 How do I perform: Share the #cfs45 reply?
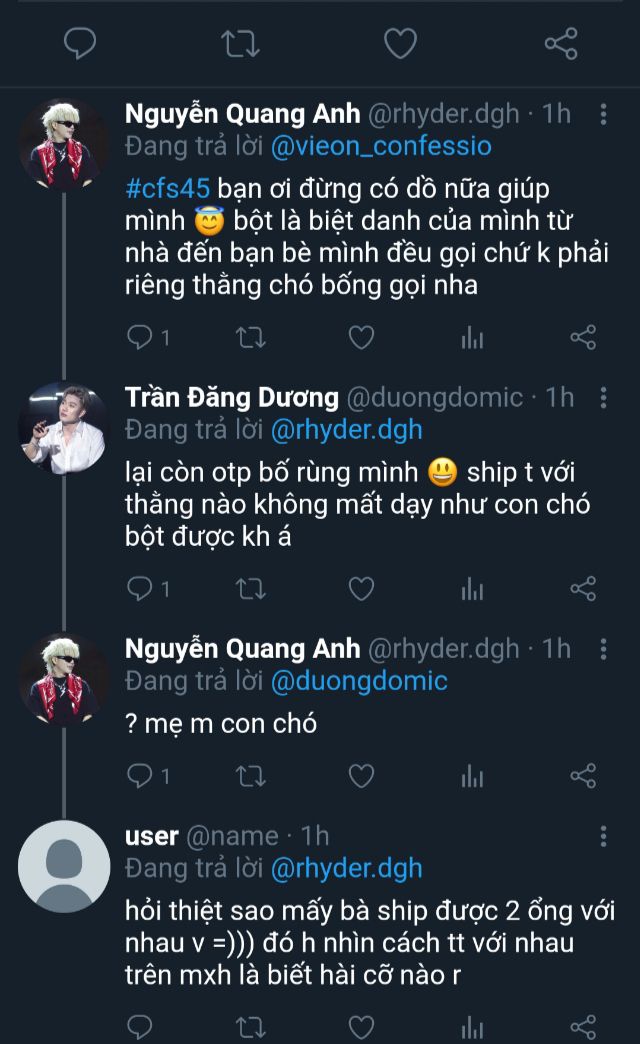pyautogui.click(x=583, y=337)
